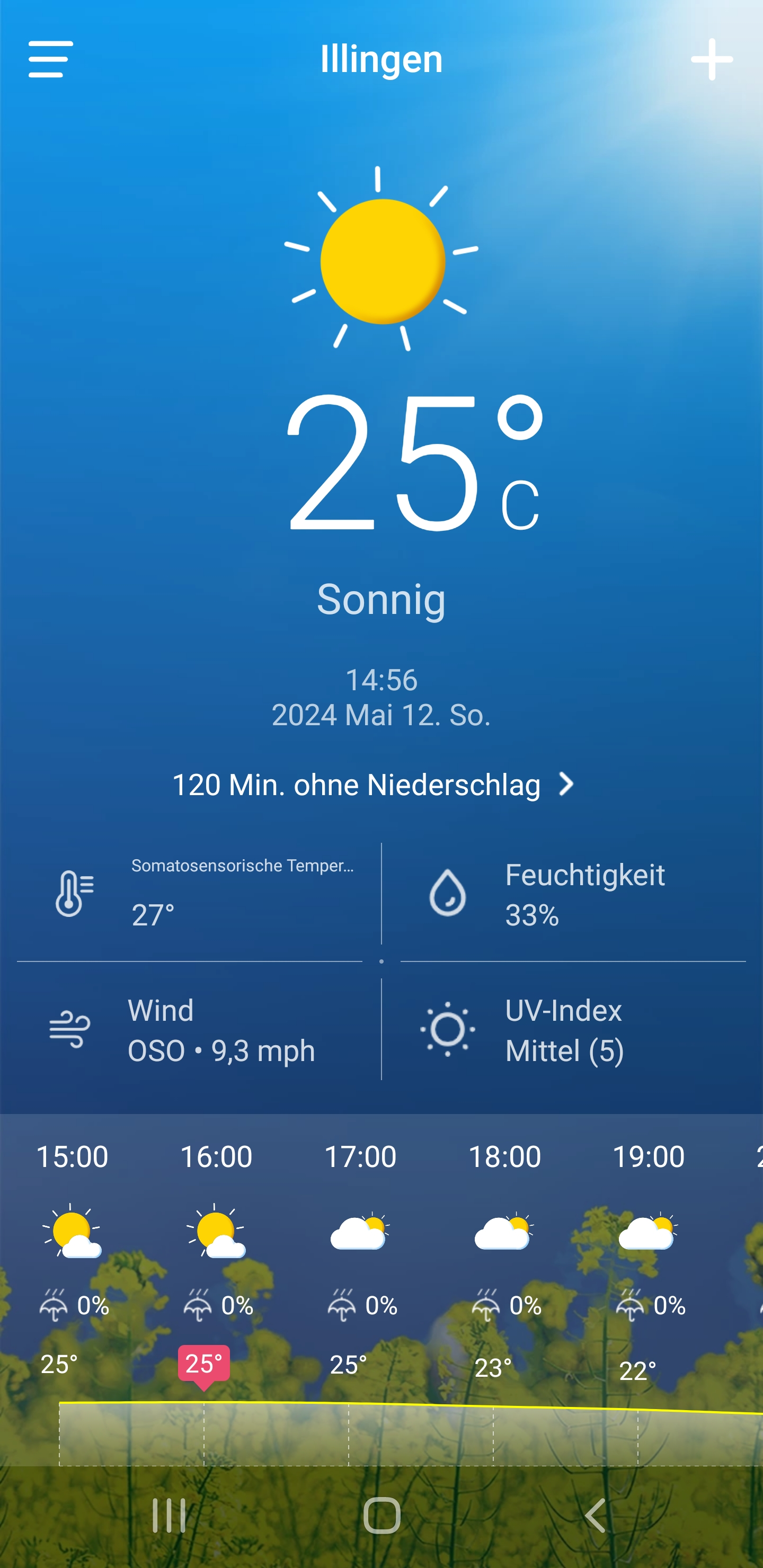763x1568 pixels.
Task: Add a new location with plus icon
Action: 711,59
